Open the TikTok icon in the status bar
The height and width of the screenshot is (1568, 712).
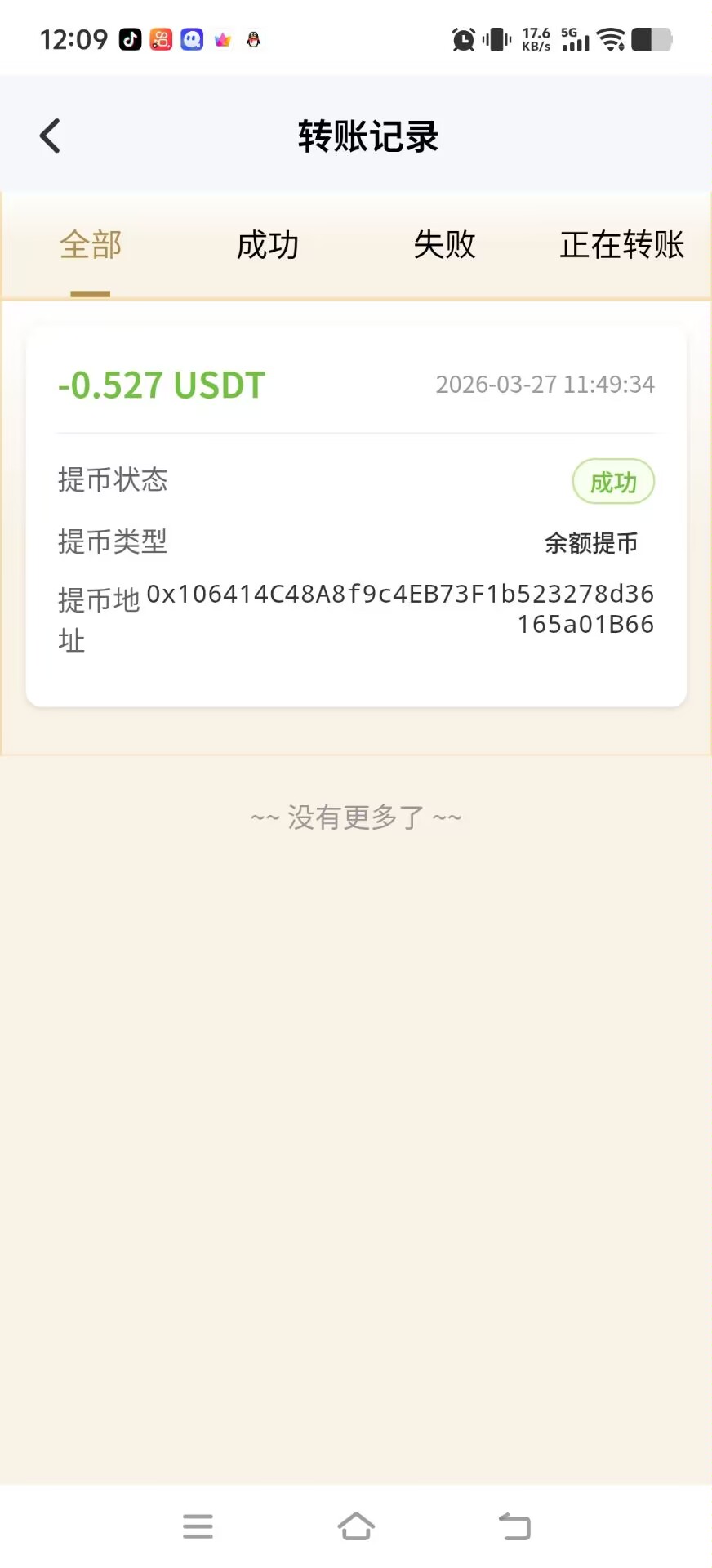130,39
